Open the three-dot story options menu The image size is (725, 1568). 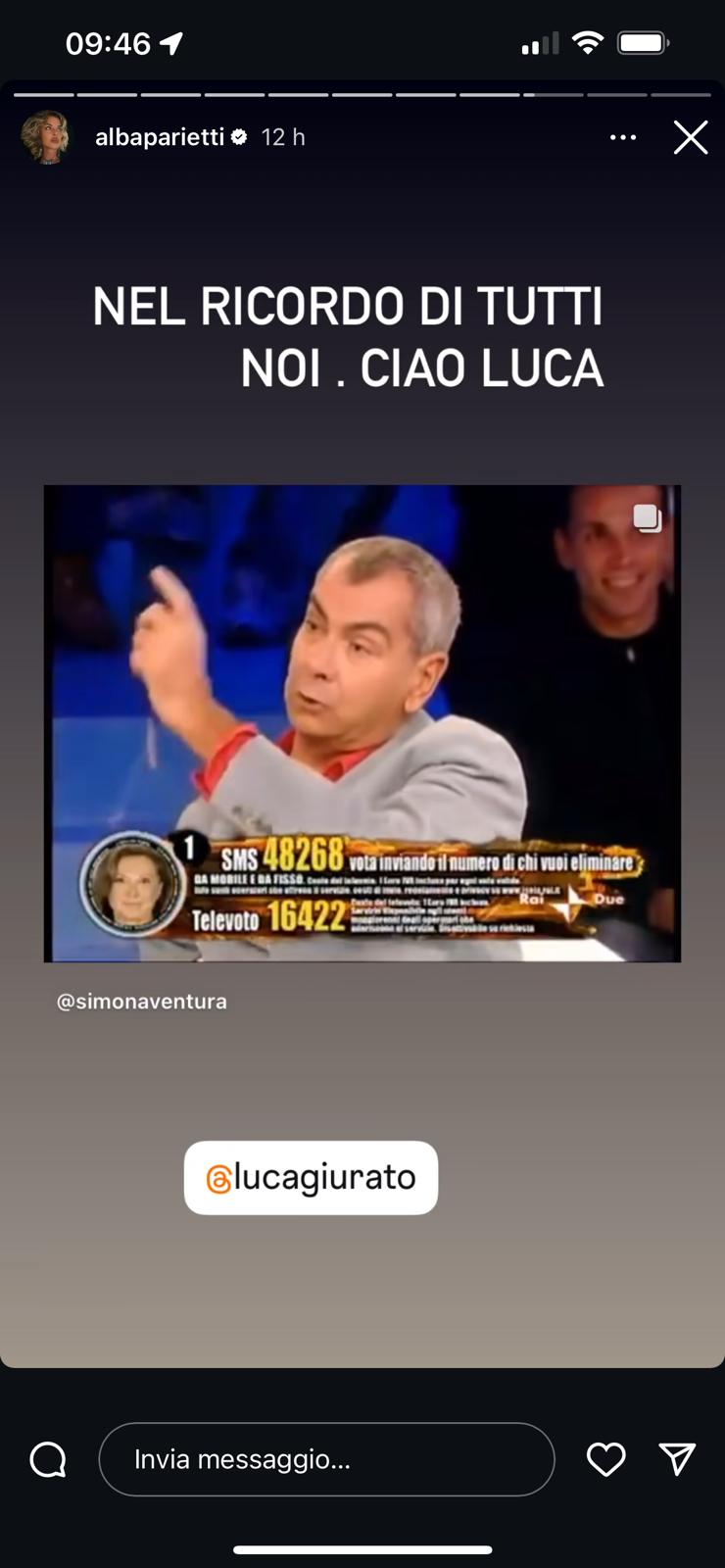(623, 137)
